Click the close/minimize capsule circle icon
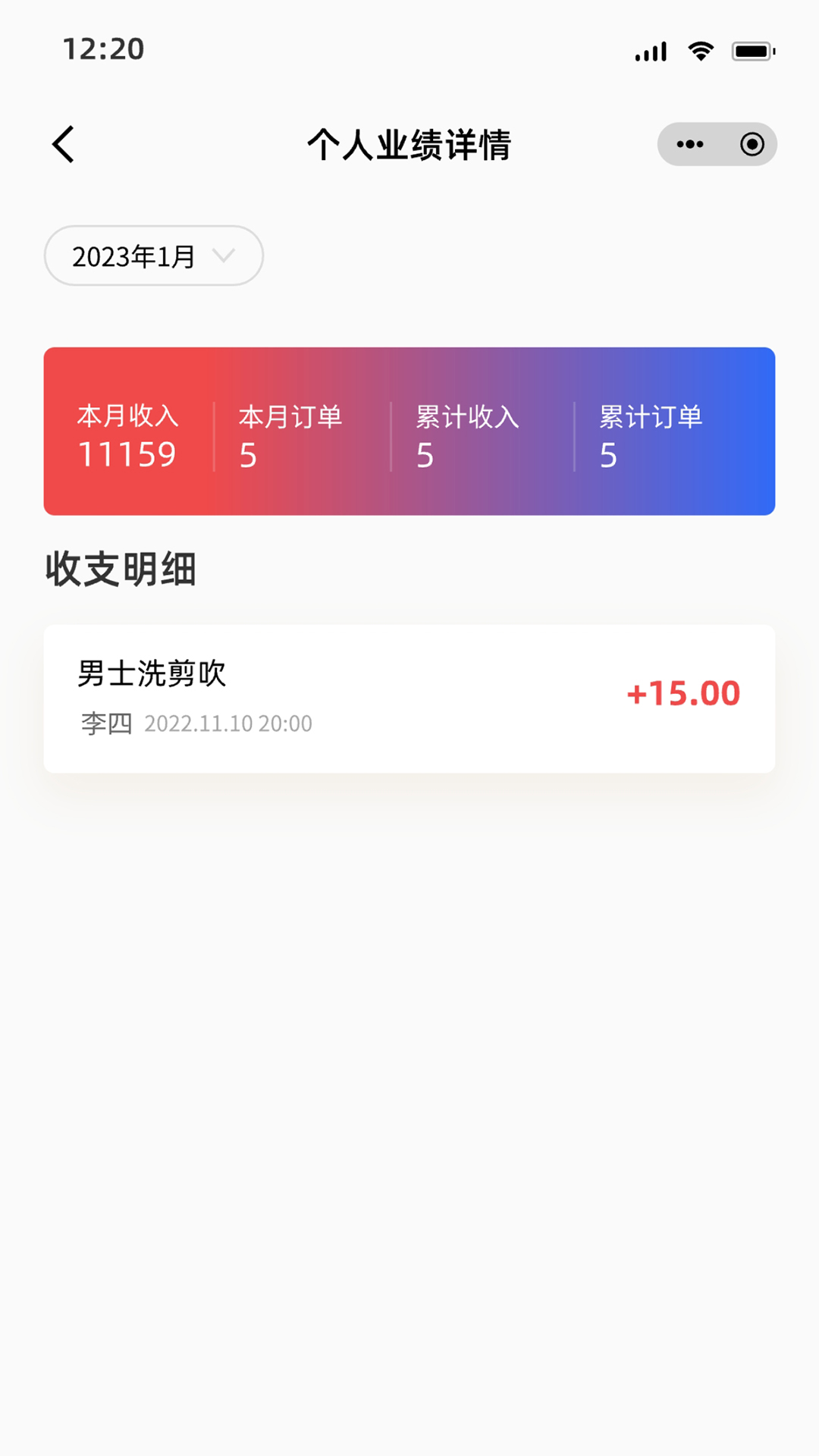 [x=751, y=143]
